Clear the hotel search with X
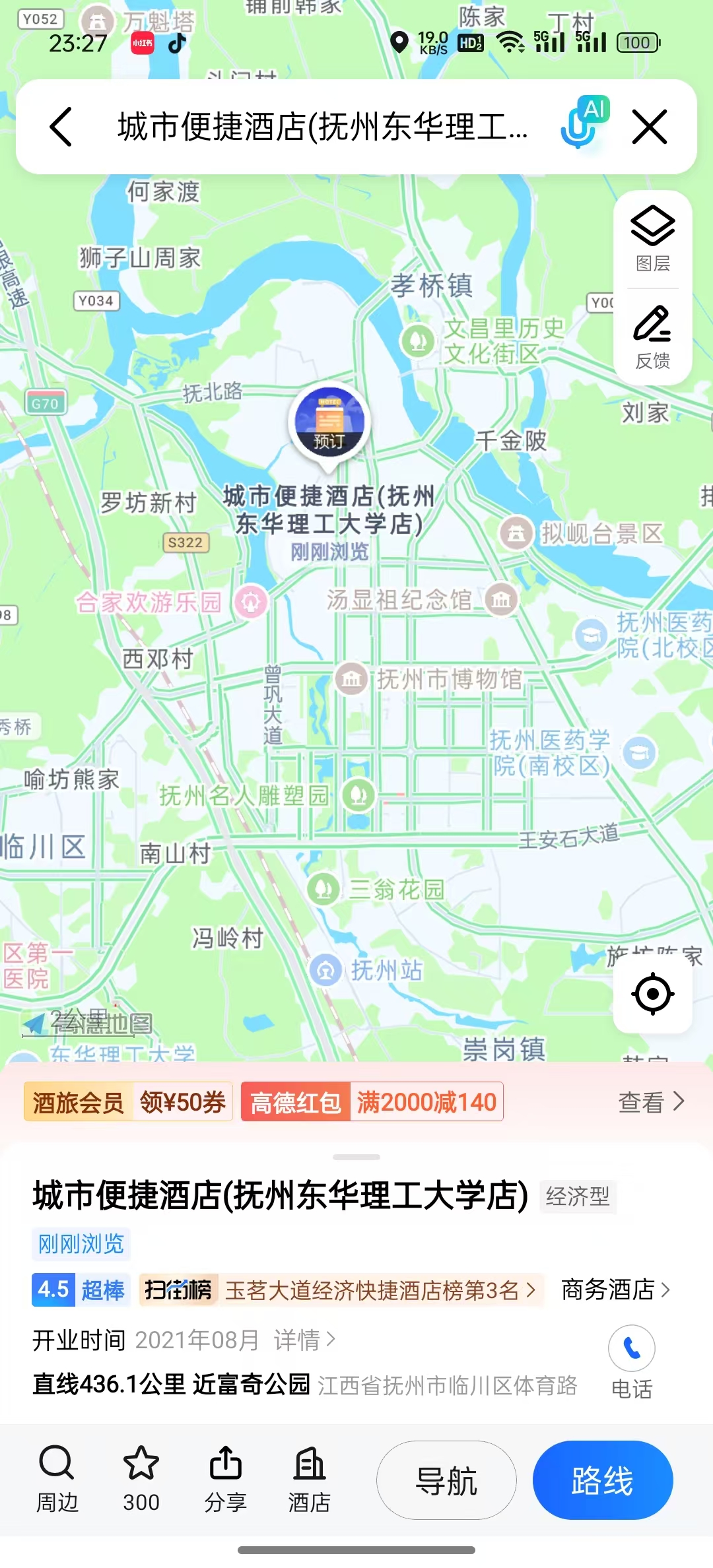Image resolution: width=713 pixels, height=1568 pixels. point(650,127)
